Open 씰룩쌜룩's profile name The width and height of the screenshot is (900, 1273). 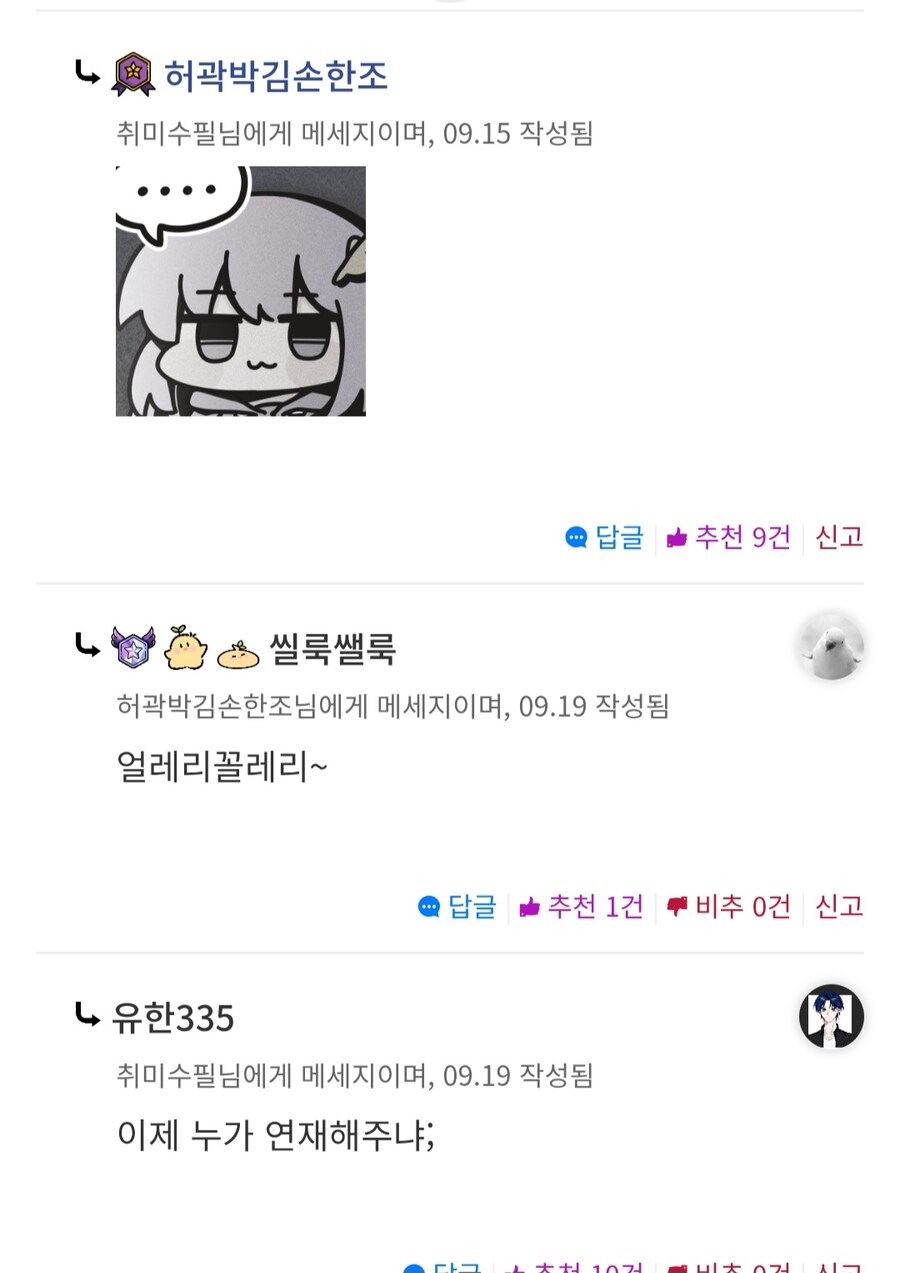(x=333, y=651)
